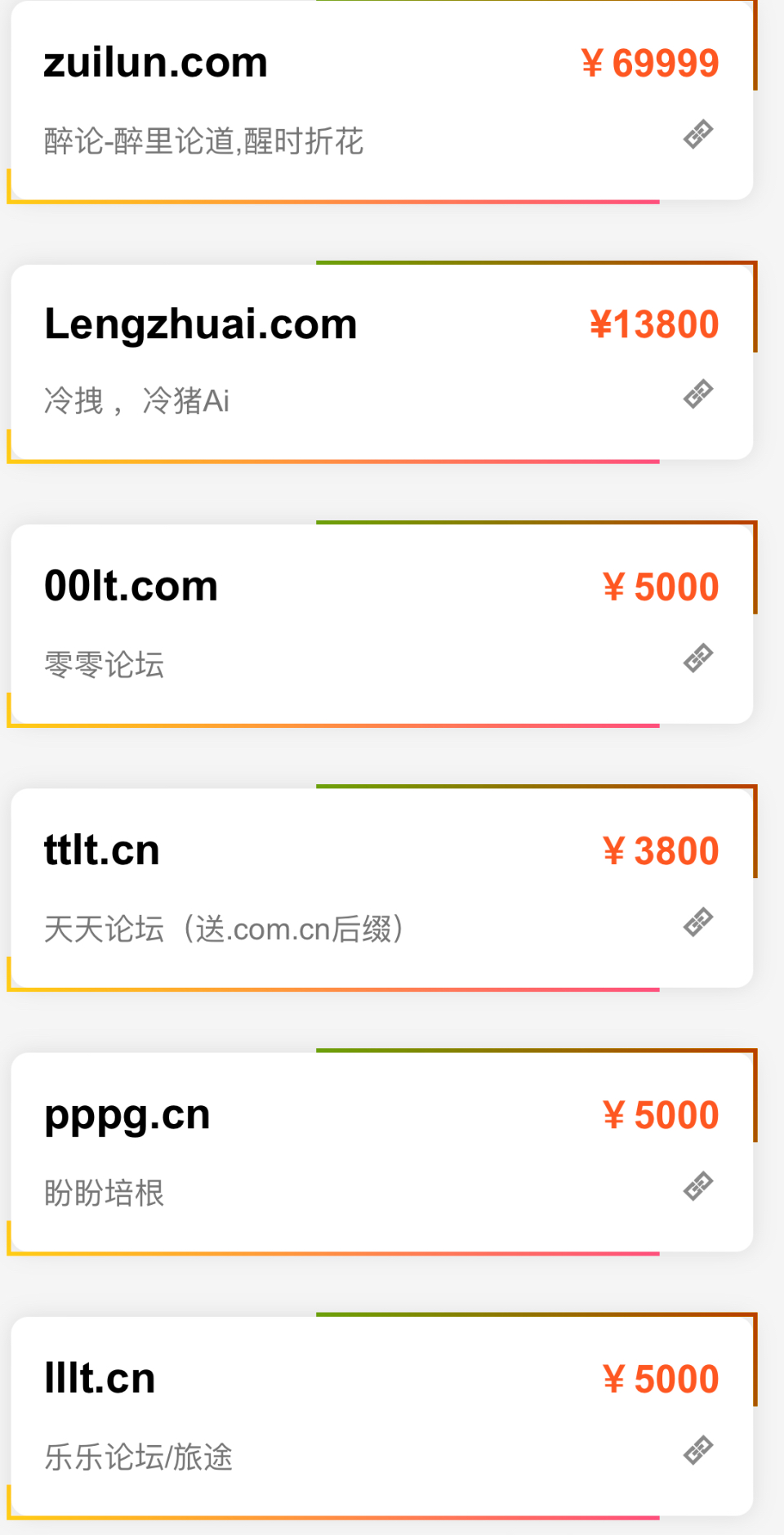Tap the link icon on pppg.cn card

[698, 1186]
